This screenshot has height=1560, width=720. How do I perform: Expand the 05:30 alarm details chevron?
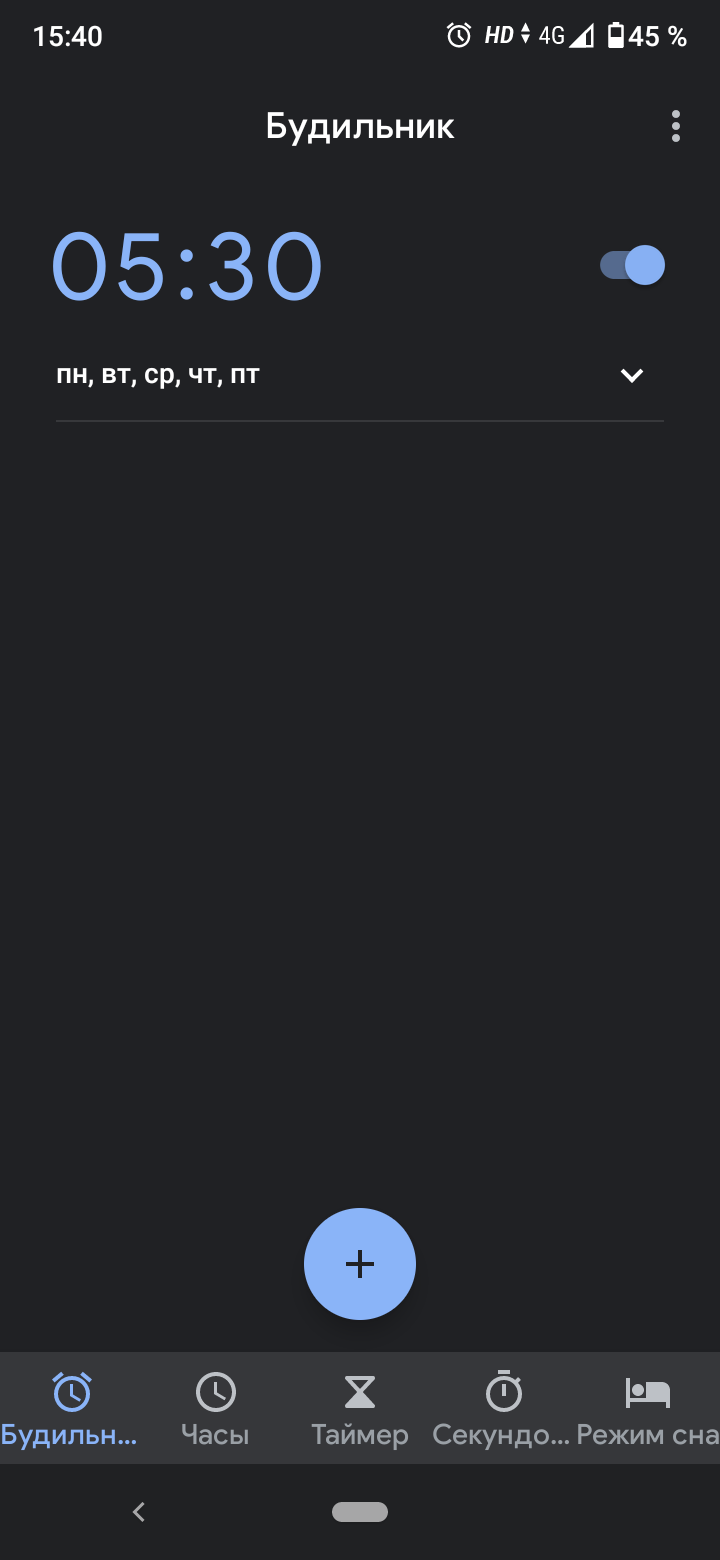point(631,376)
